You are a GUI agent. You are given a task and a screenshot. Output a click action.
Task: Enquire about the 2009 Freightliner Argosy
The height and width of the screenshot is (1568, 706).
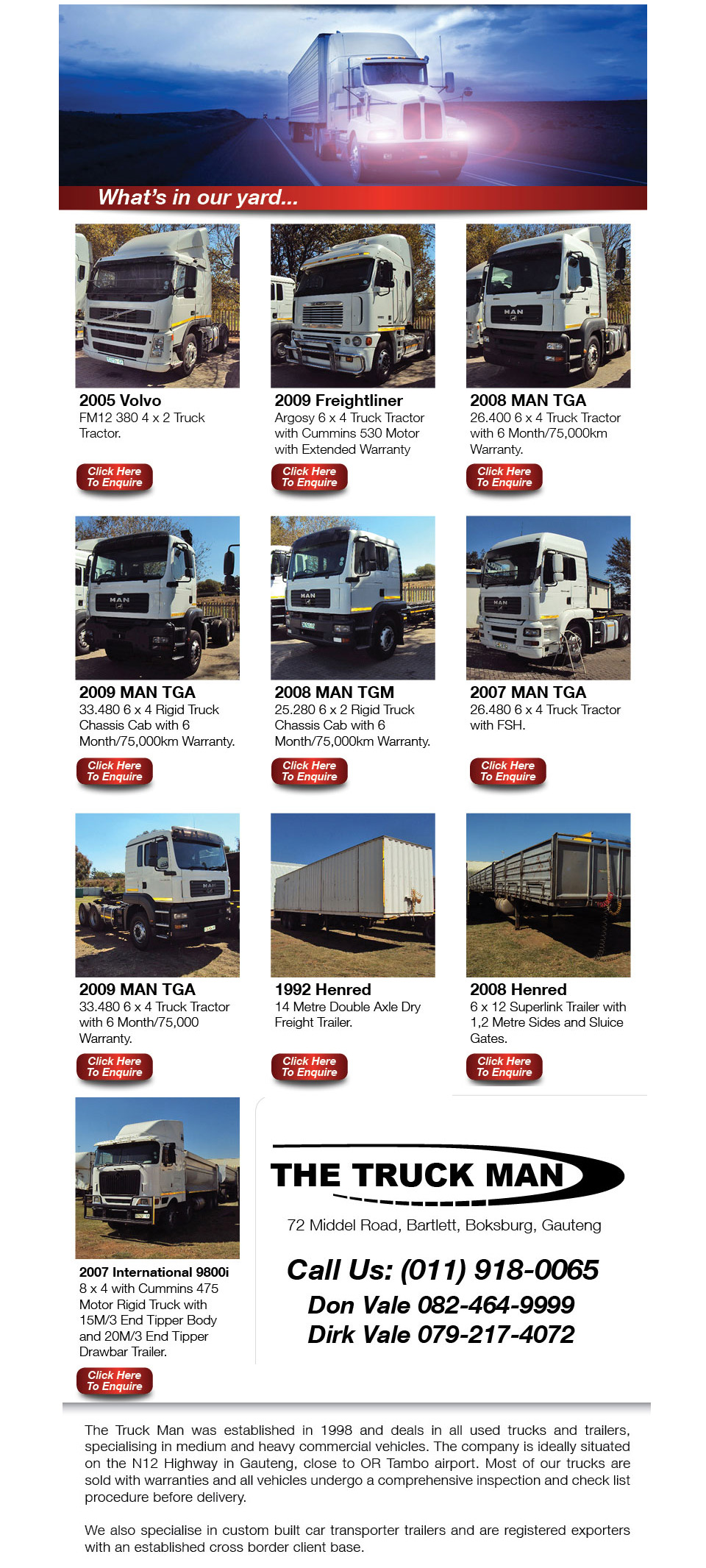click(x=310, y=477)
